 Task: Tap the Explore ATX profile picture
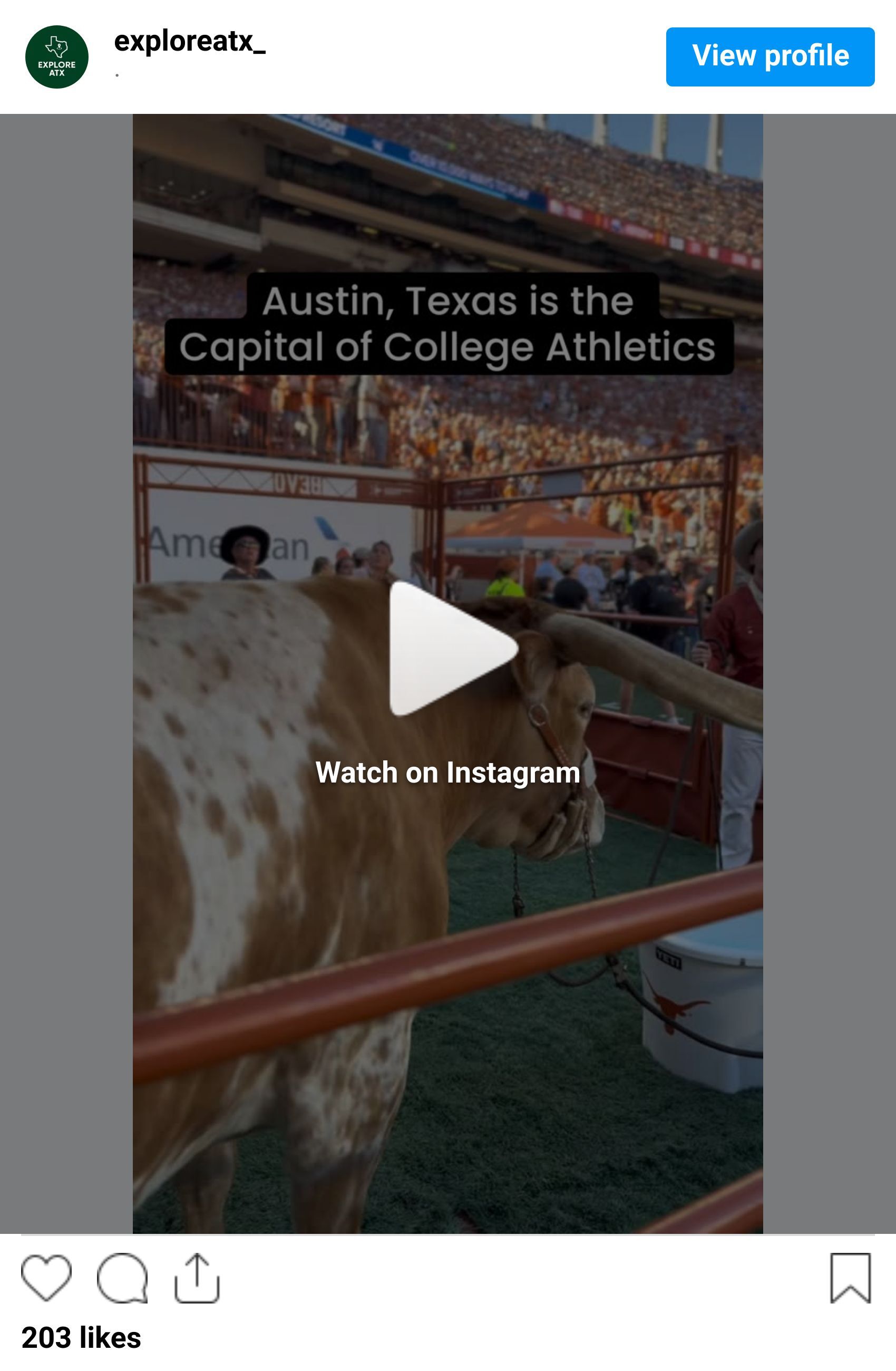click(x=56, y=56)
